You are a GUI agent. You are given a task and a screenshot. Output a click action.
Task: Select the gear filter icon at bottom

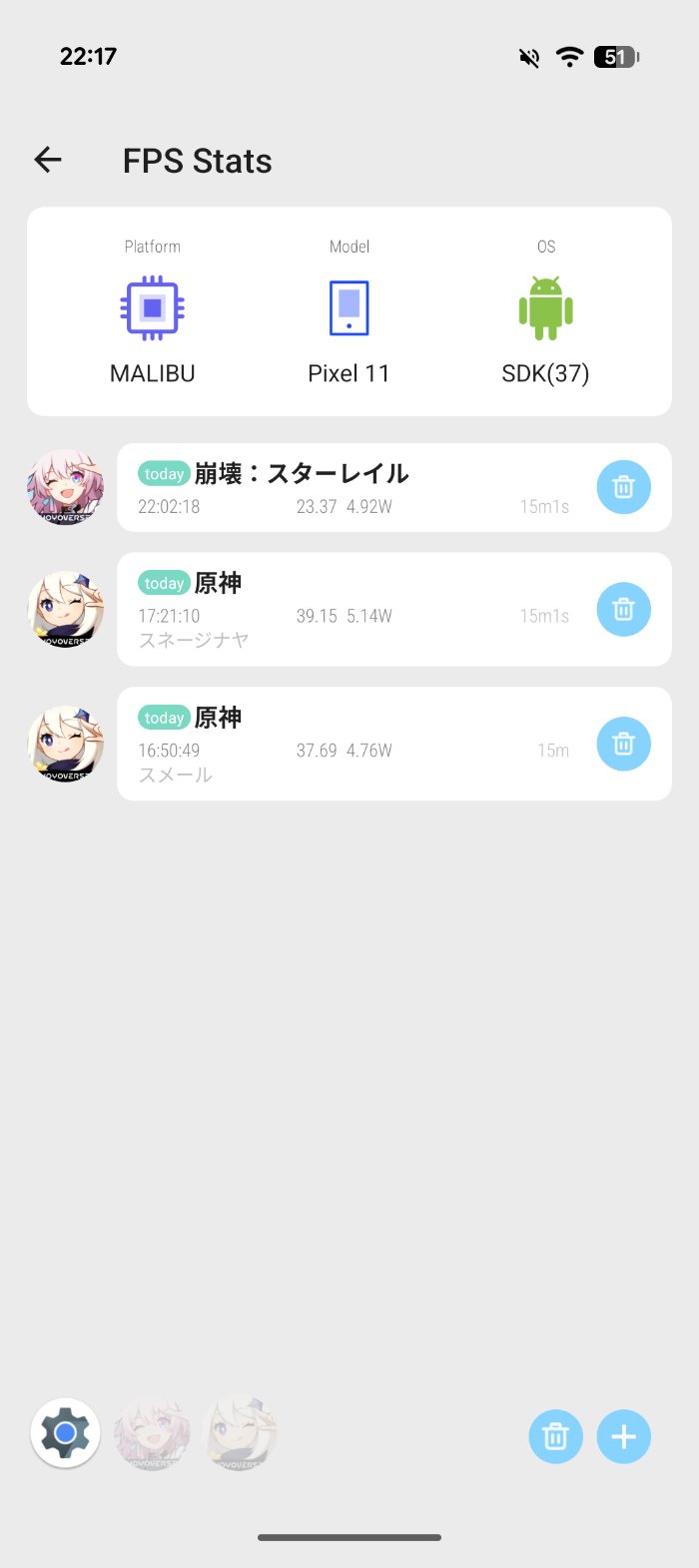coord(66,1433)
